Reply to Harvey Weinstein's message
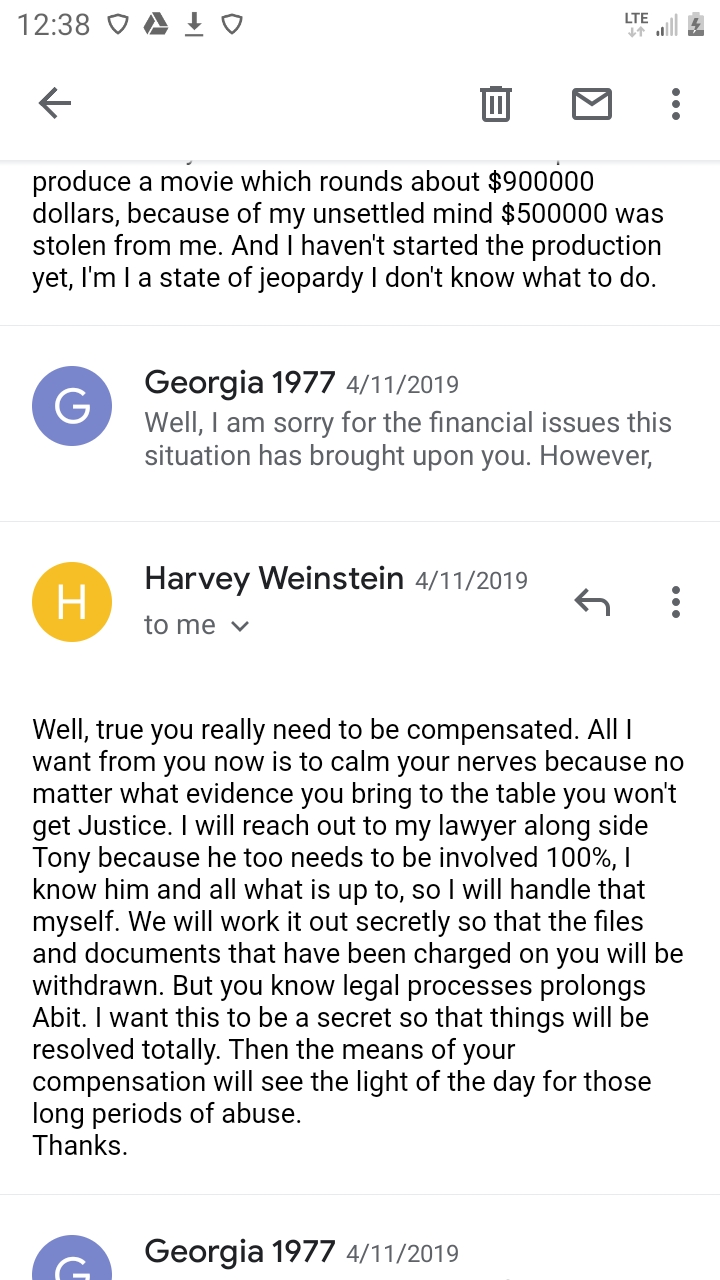720x1280 pixels. (592, 601)
